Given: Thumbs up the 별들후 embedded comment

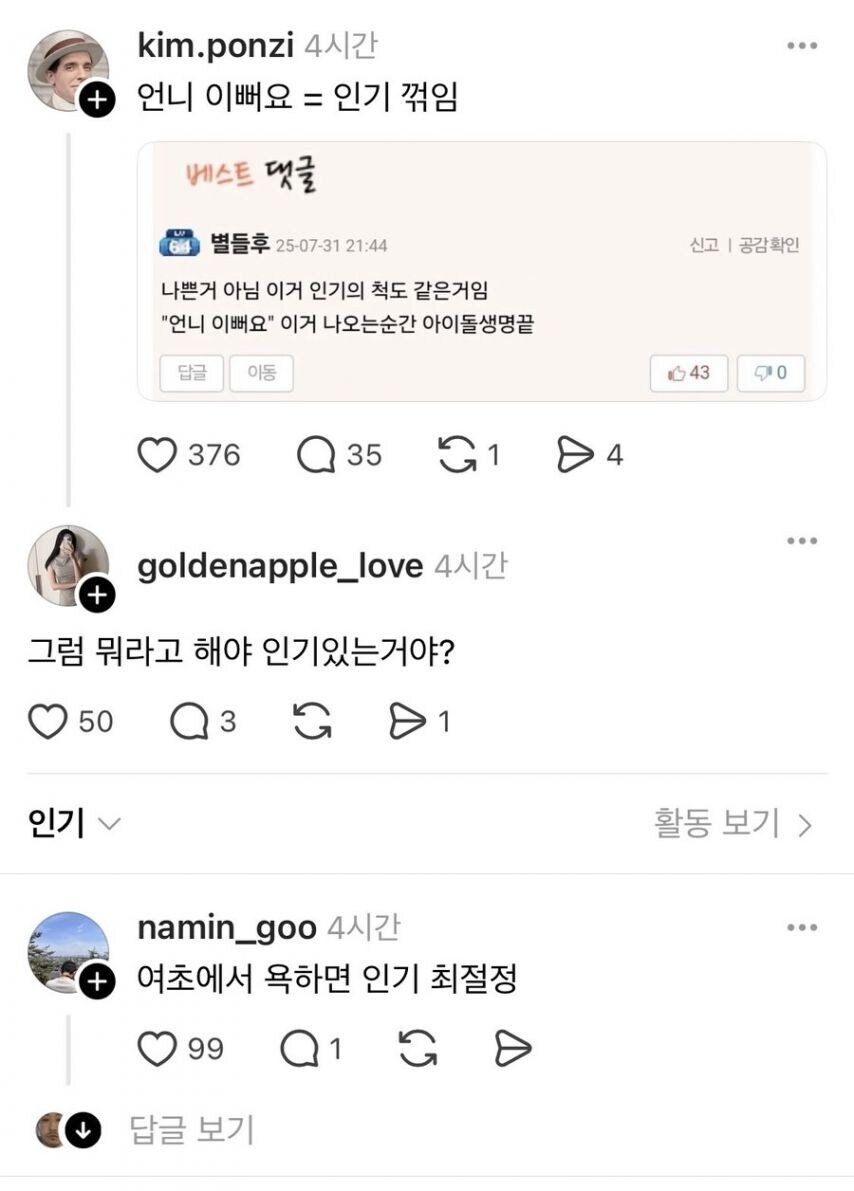Looking at the screenshot, I should pyautogui.click(x=688, y=373).
